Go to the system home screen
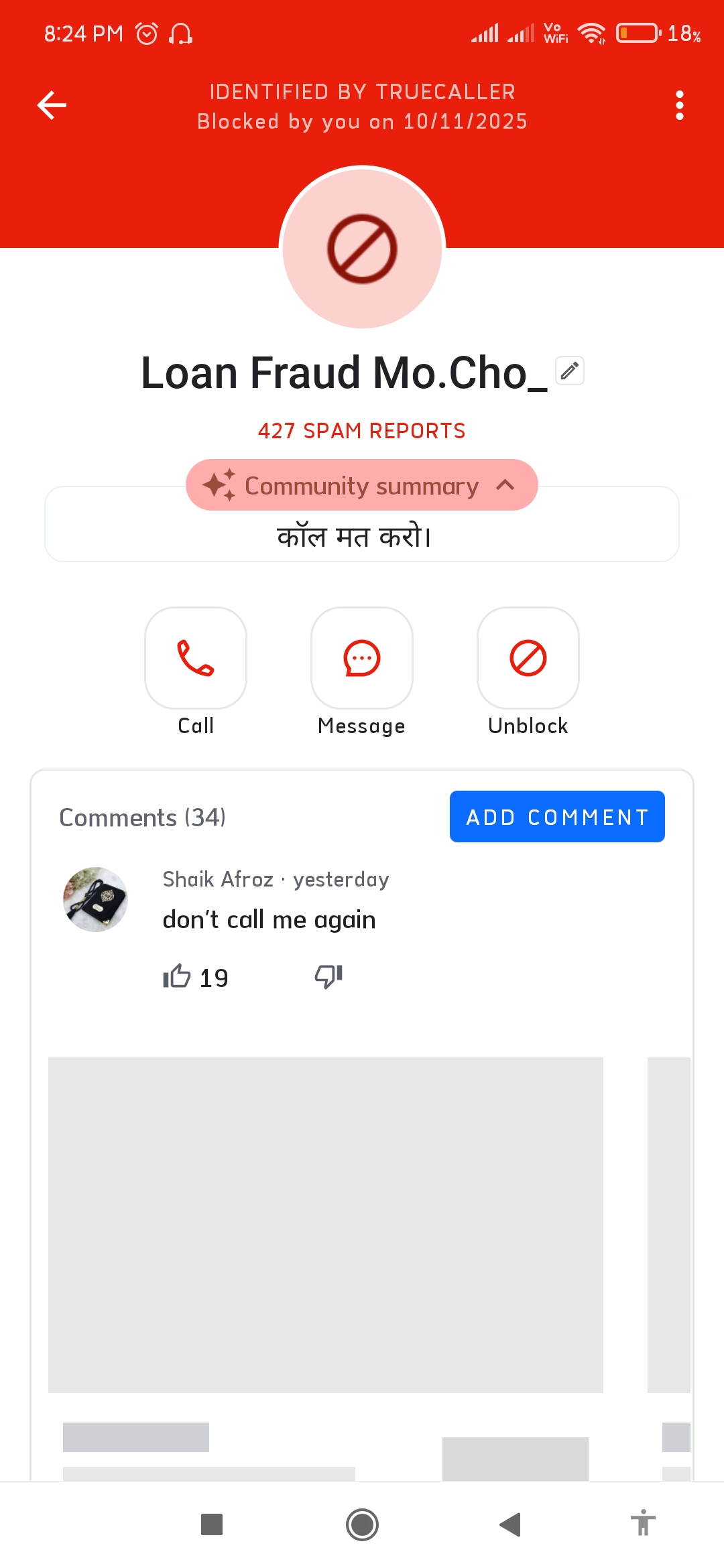 coord(362,1524)
